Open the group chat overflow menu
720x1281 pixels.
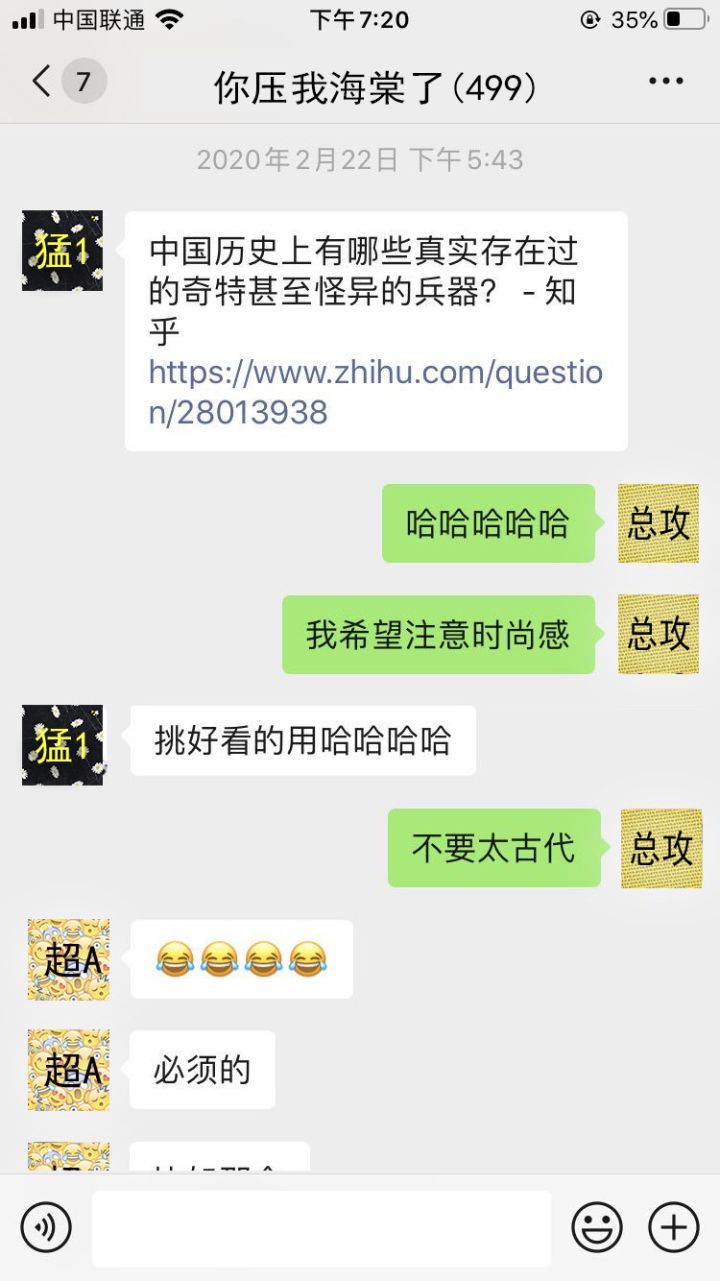click(x=665, y=82)
